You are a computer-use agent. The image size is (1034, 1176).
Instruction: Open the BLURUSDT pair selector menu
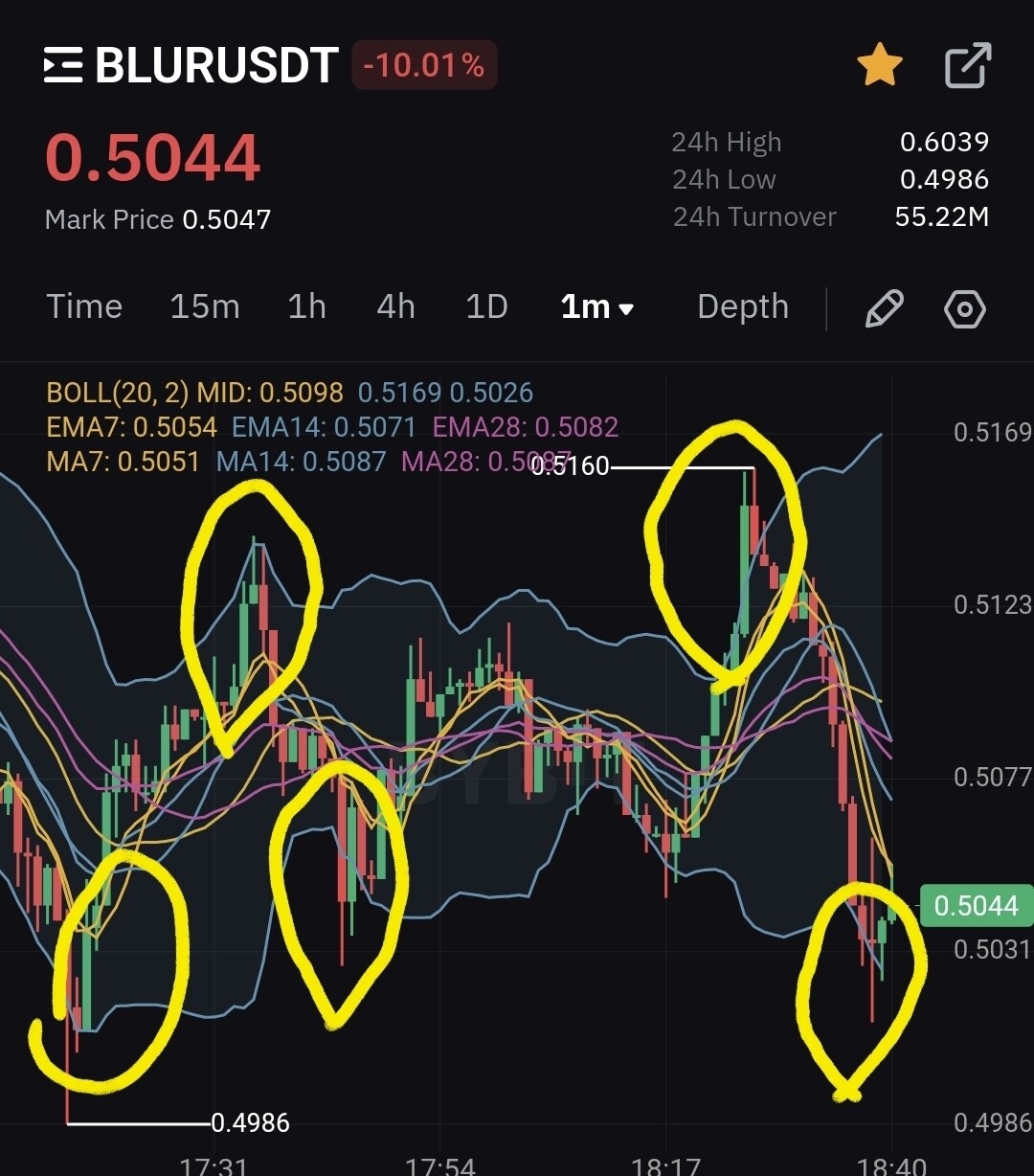click(63, 66)
